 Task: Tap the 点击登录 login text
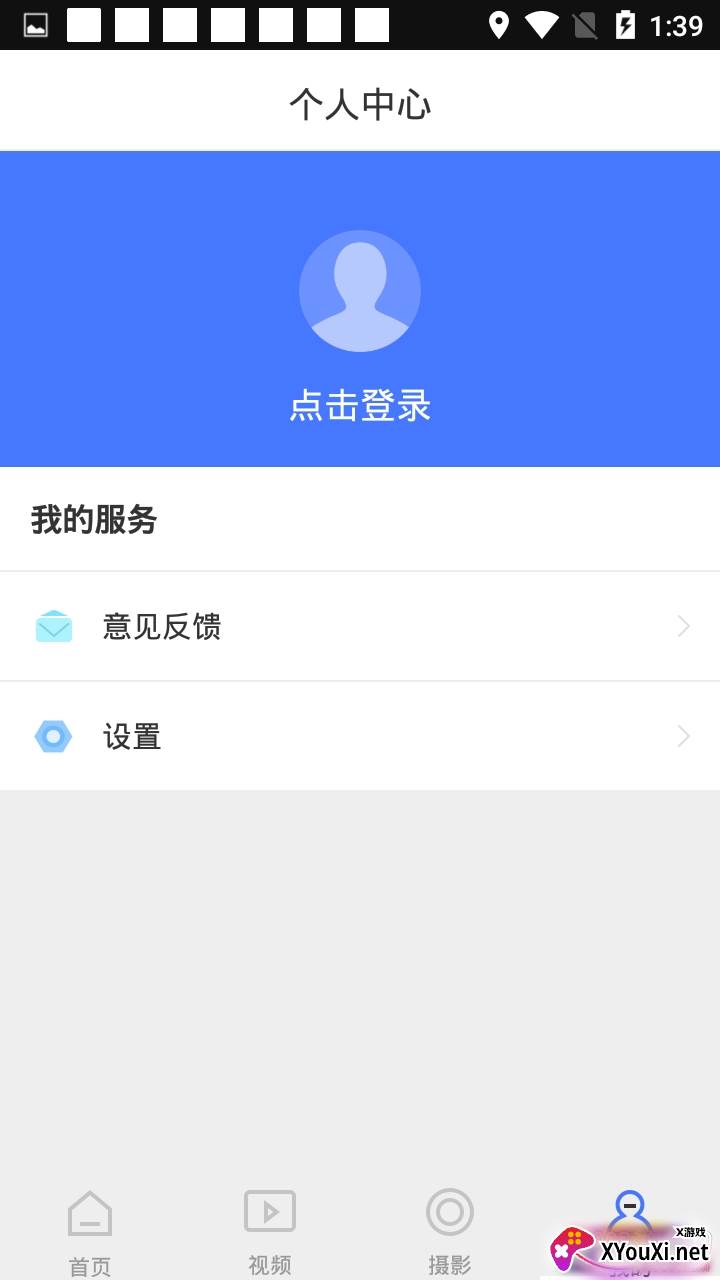point(360,406)
